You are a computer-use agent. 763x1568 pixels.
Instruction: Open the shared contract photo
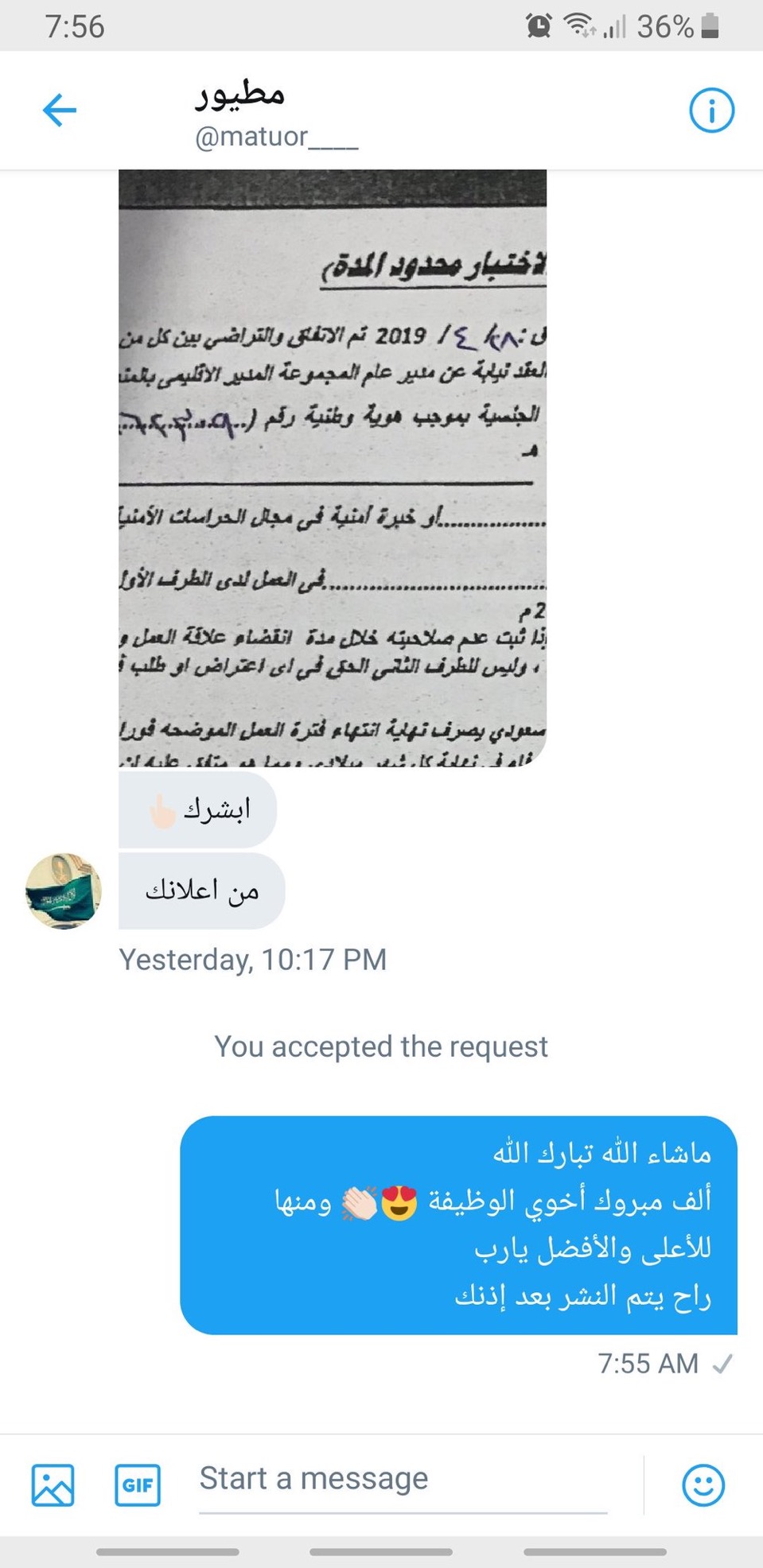333,468
